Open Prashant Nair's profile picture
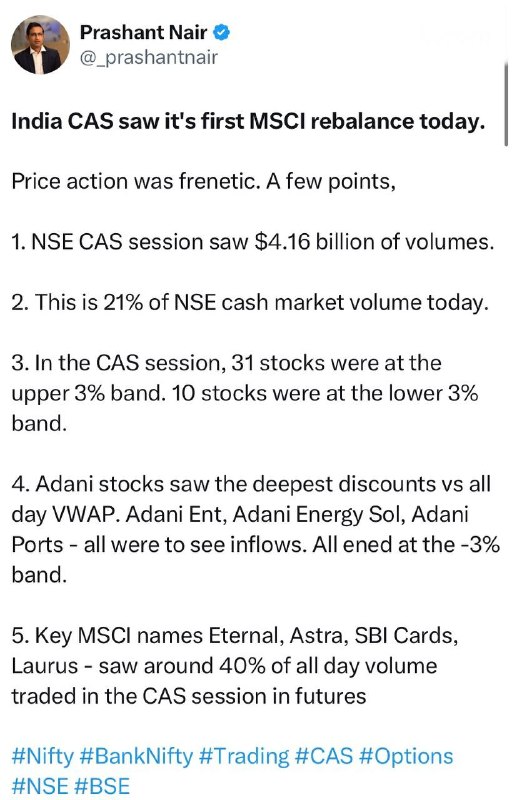Image resolution: width=512 pixels, height=800 pixels. point(40,44)
